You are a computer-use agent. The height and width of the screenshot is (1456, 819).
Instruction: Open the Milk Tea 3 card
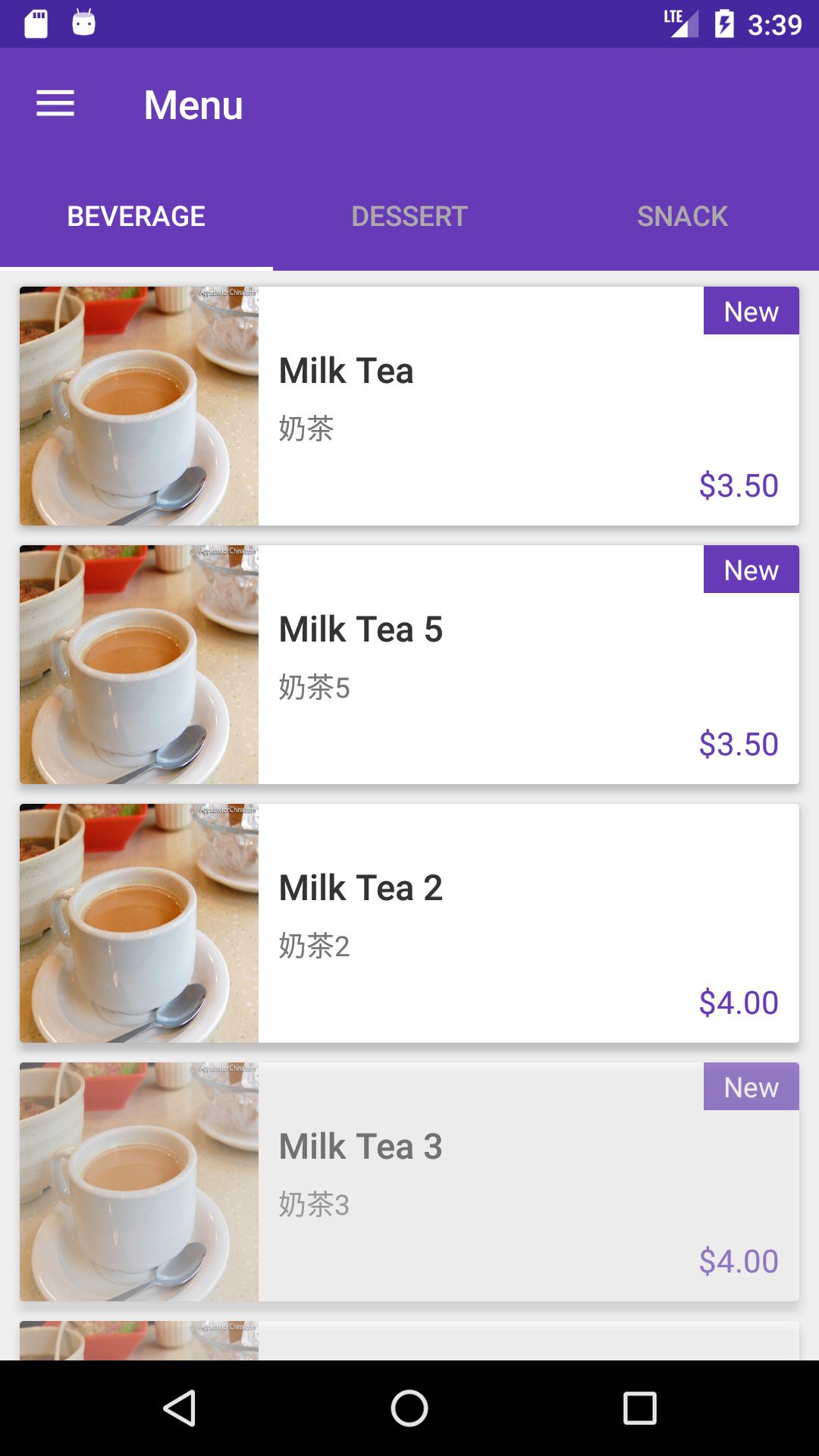pyautogui.click(x=485, y=1182)
